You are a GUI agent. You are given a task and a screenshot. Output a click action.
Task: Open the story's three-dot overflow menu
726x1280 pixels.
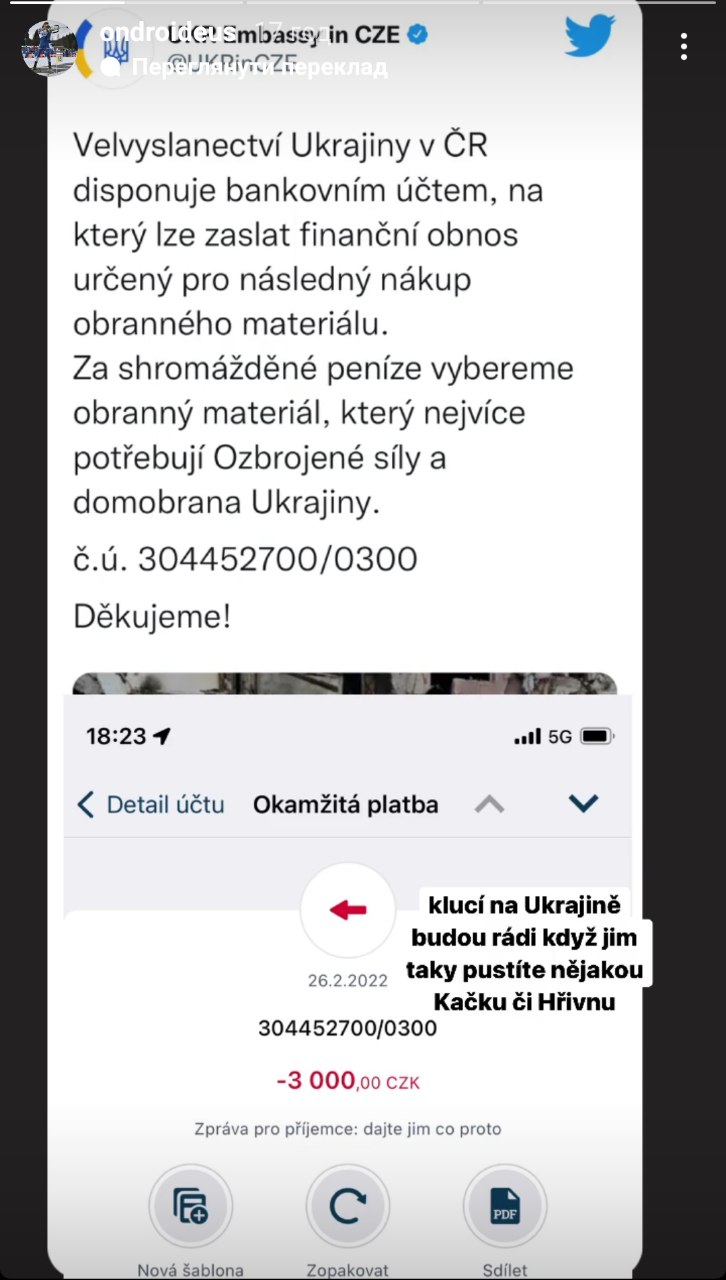pyautogui.click(x=684, y=46)
